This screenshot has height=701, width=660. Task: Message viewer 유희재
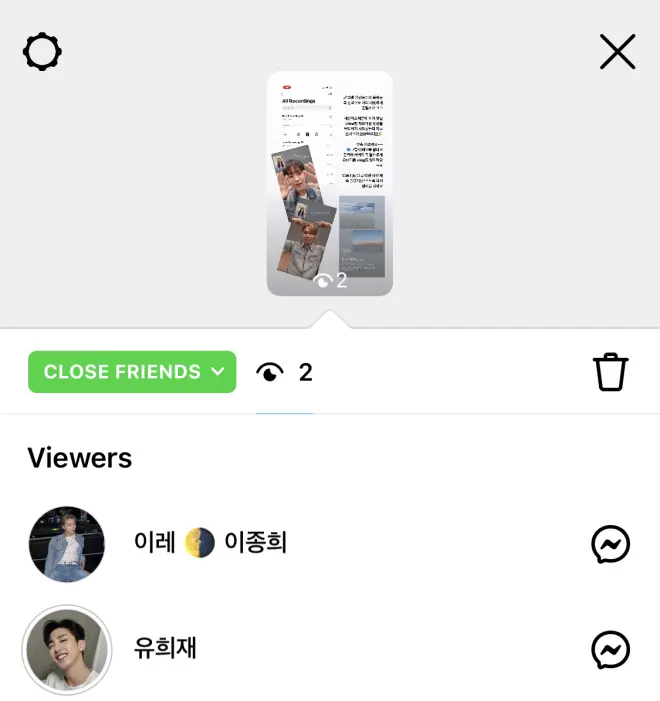(610, 650)
